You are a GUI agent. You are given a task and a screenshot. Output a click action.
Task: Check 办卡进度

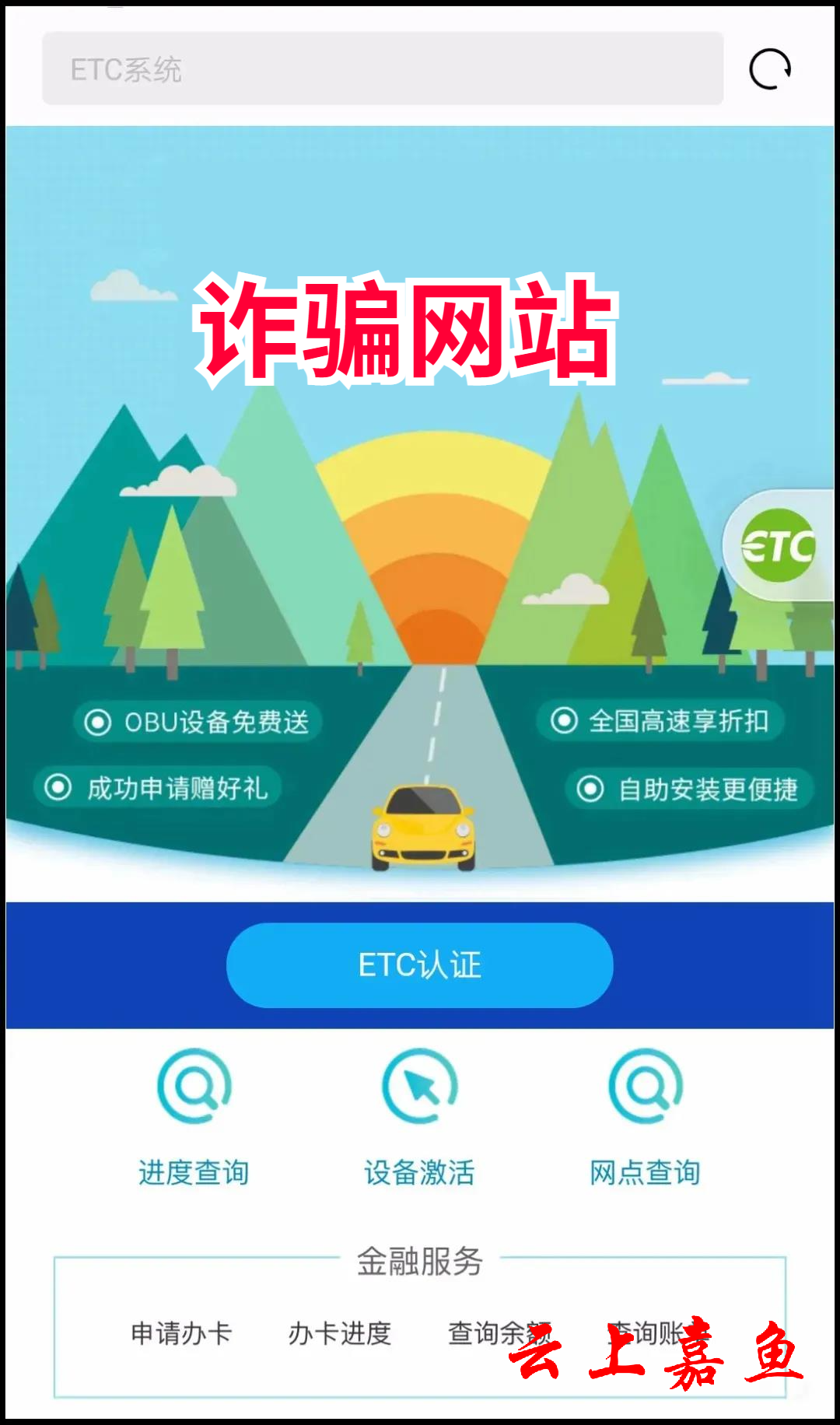tap(340, 1333)
